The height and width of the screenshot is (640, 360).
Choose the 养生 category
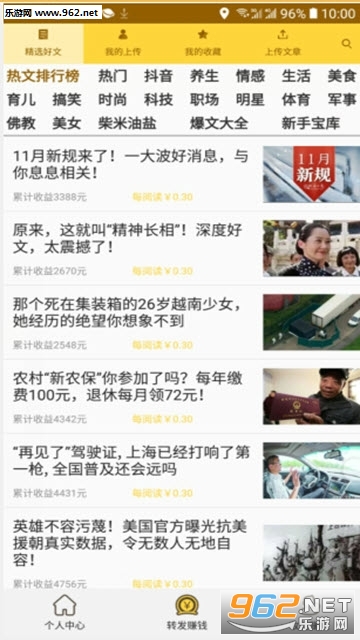(x=204, y=76)
